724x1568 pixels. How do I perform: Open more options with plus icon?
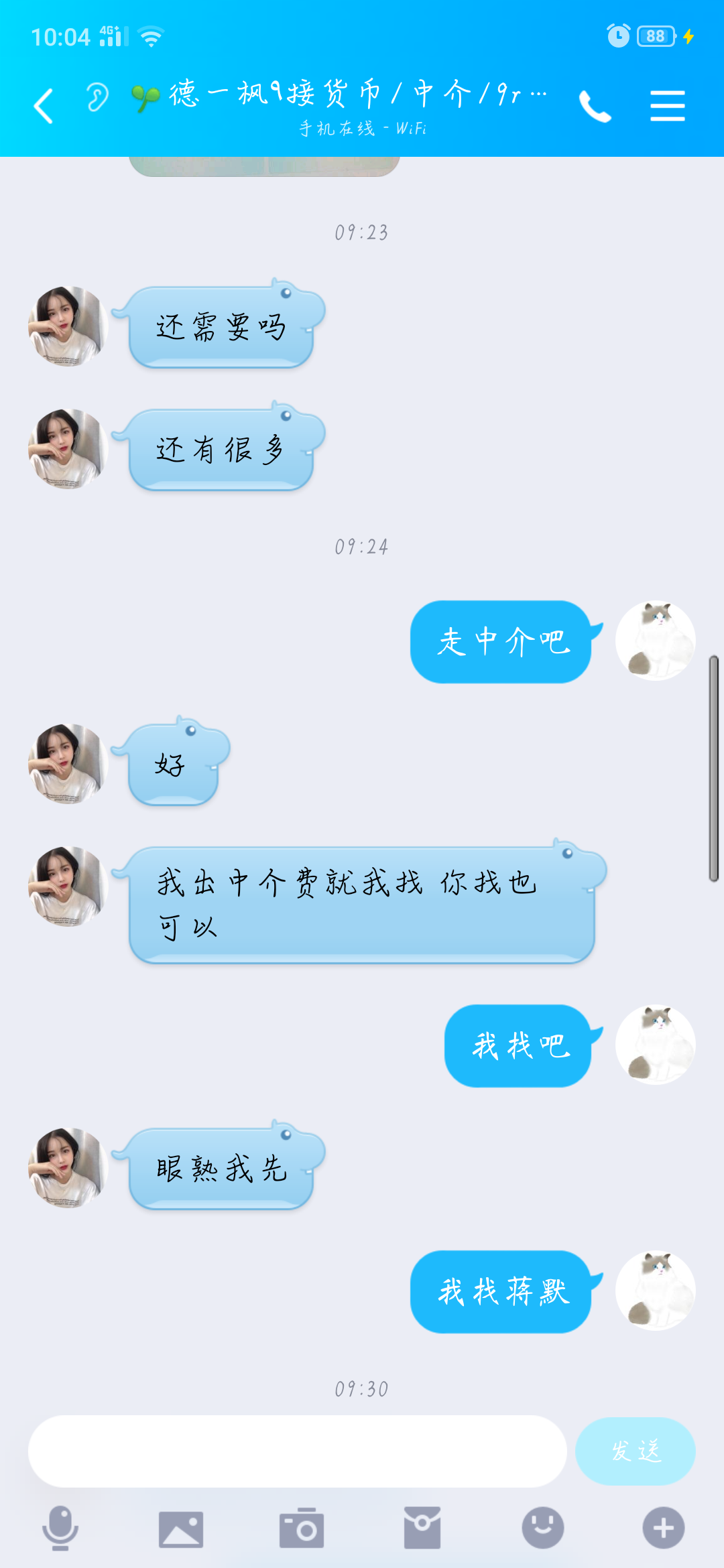(664, 1528)
